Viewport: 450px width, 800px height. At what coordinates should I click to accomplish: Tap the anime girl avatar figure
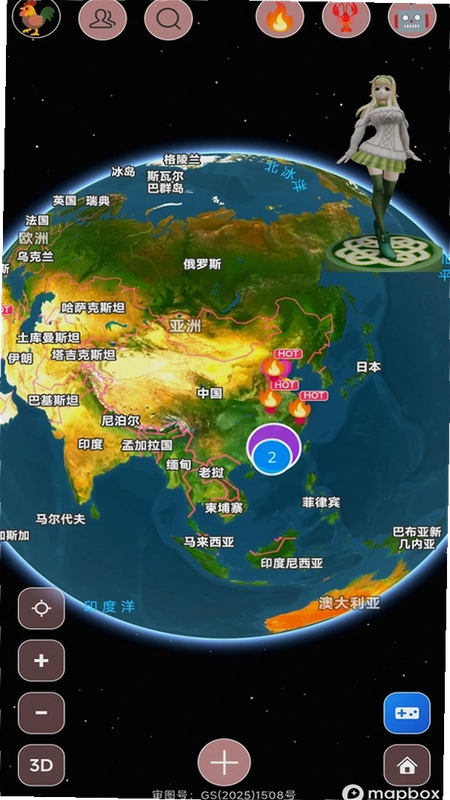(382, 166)
